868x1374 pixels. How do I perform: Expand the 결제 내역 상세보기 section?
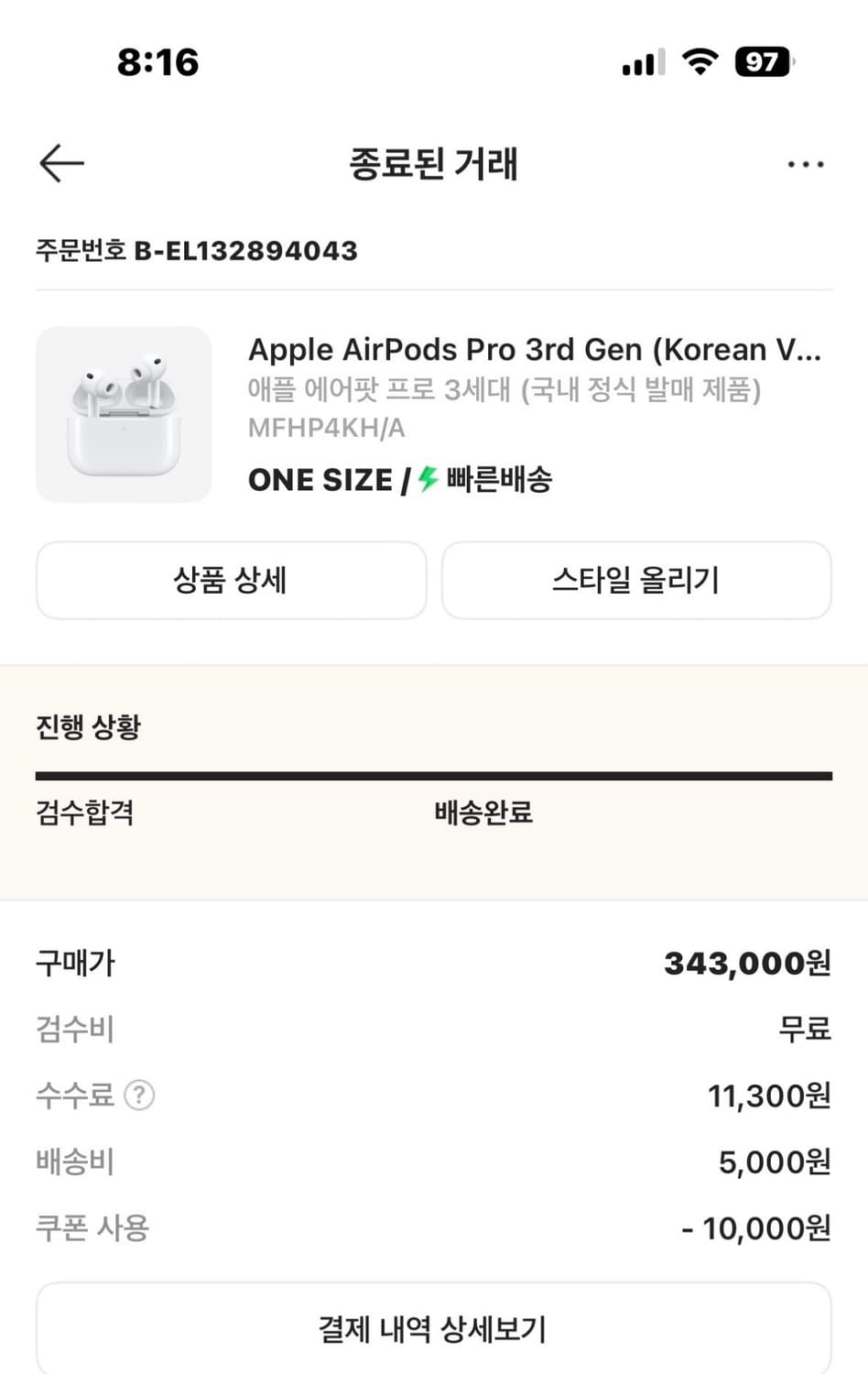coord(434,1327)
